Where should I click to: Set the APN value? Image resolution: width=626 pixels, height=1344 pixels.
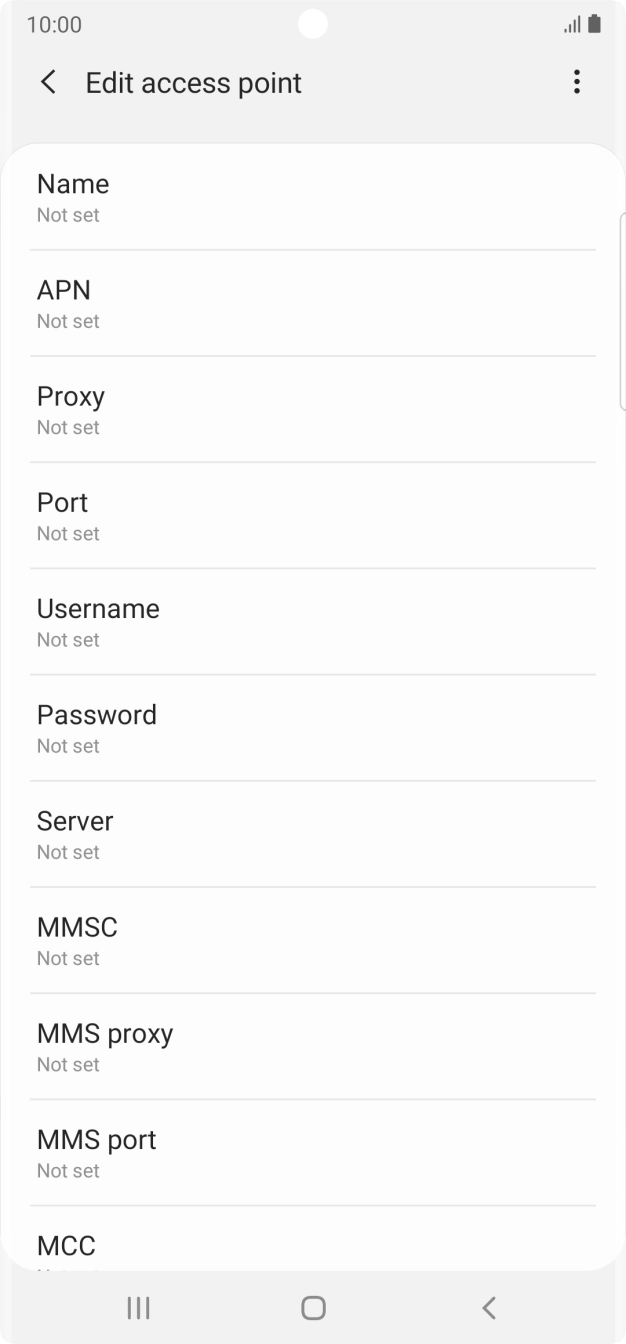[312, 304]
